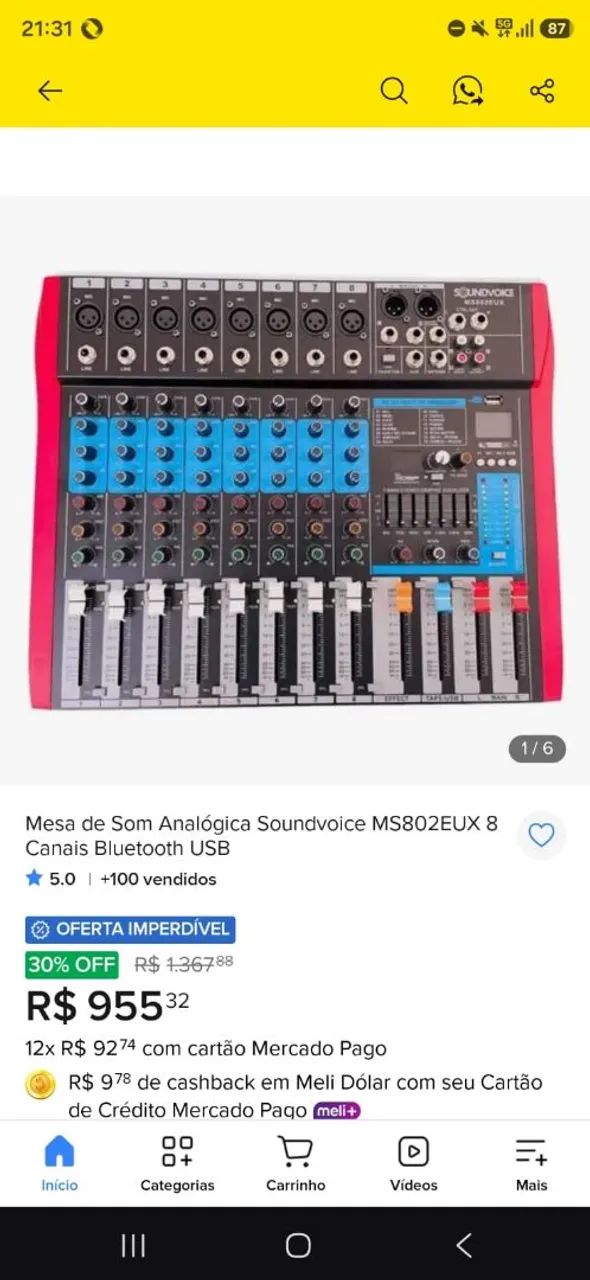Open the Soundvoice mixer product image
The image size is (590, 1280).
[295, 490]
